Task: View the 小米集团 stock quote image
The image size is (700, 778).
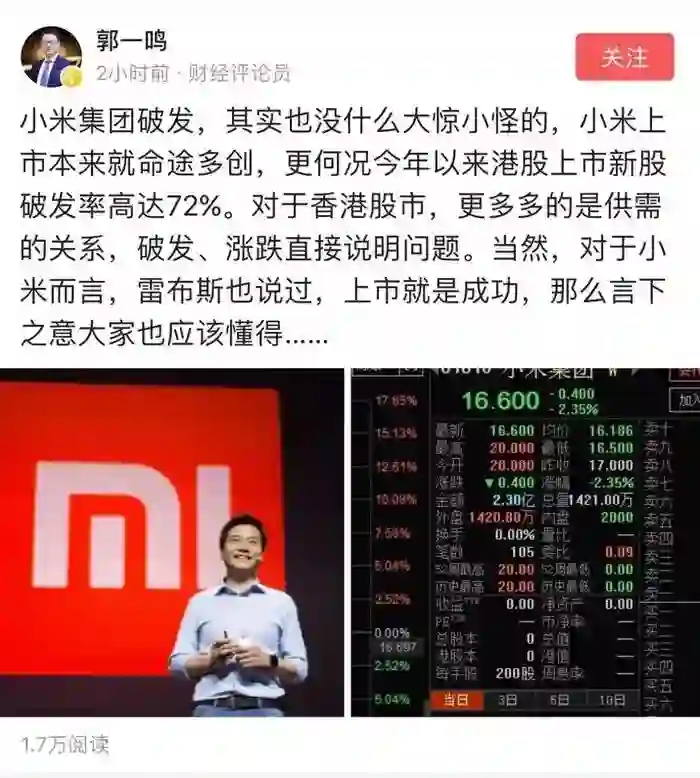Action: 524,541
